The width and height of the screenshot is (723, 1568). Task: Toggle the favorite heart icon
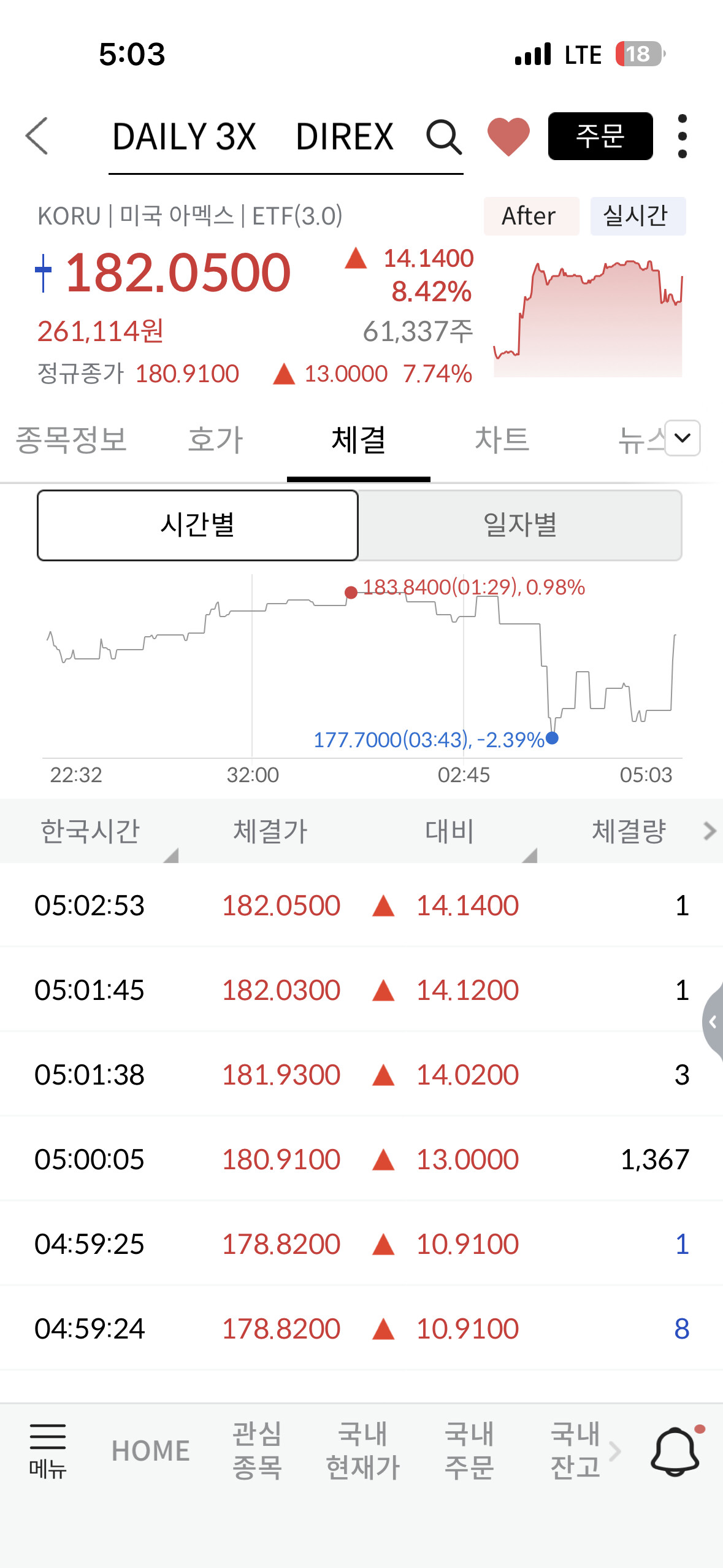tap(508, 136)
